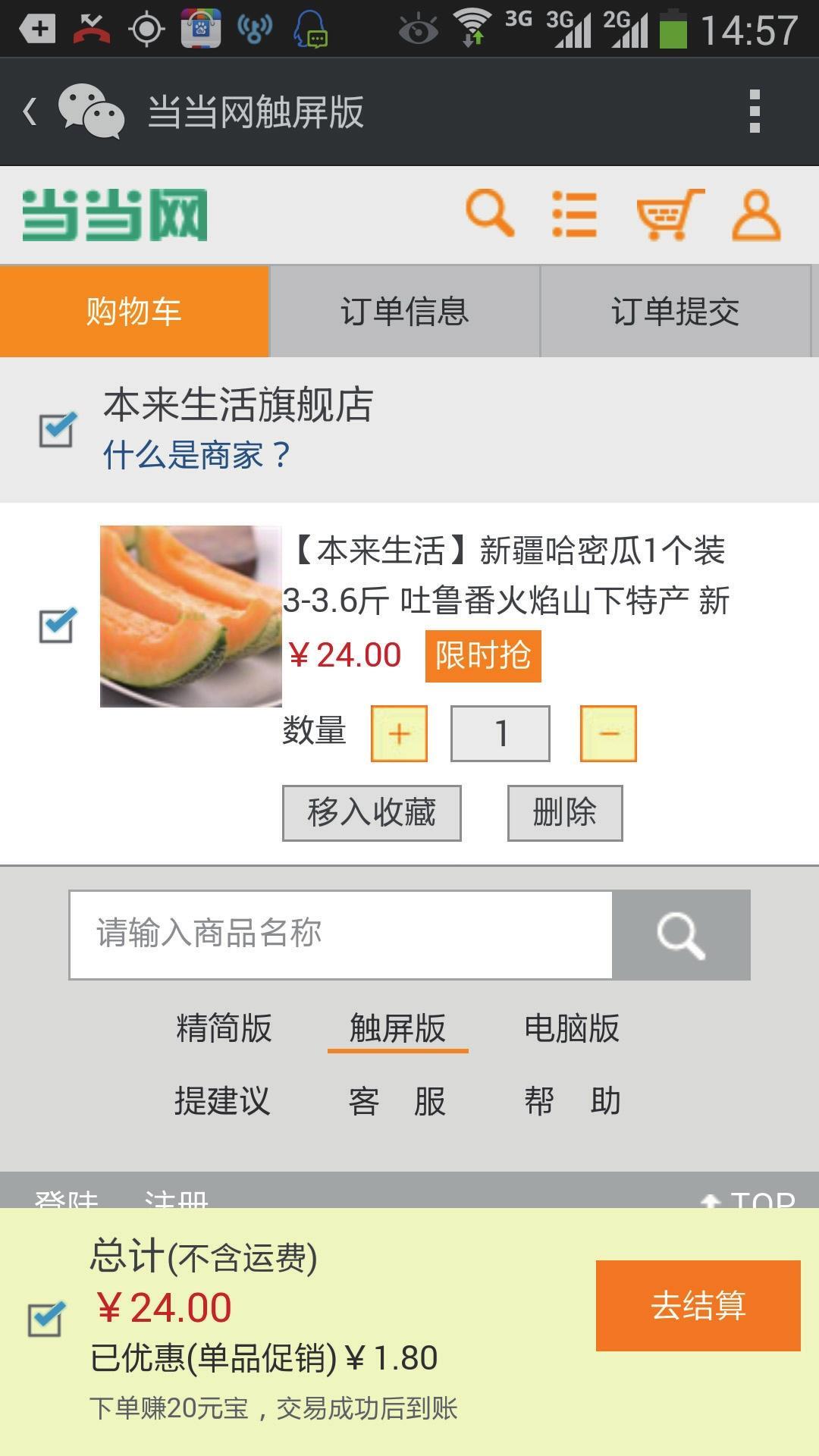Tap 移入收藏 to move item to favorites

click(372, 813)
